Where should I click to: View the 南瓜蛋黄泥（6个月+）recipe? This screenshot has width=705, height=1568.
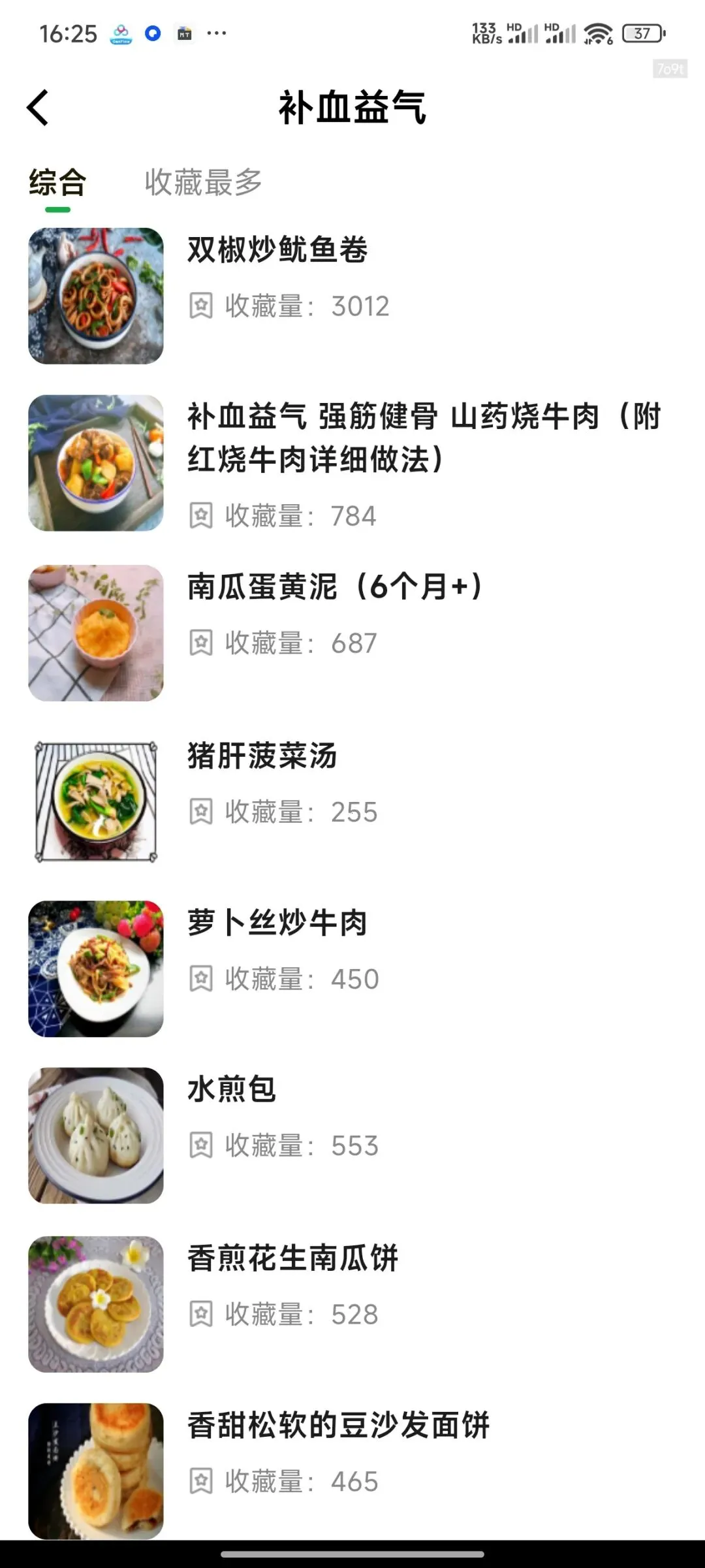[334, 586]
